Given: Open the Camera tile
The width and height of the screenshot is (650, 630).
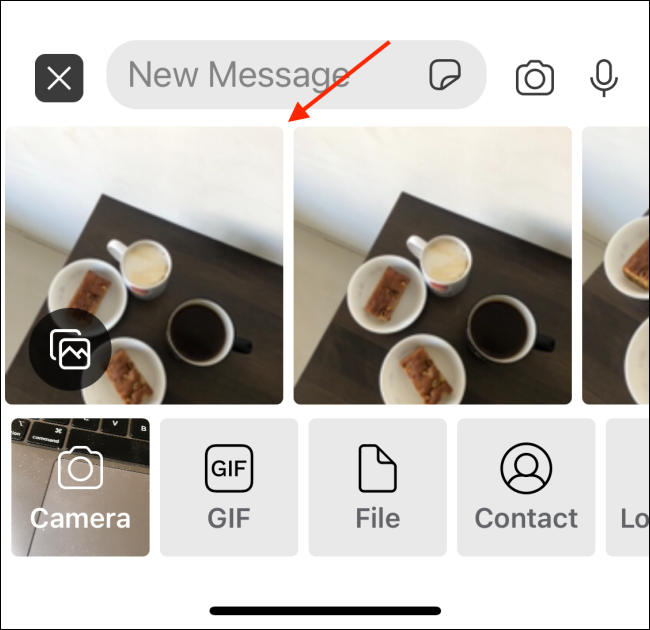Looking at the screenshot, I should tap(80, 487).
